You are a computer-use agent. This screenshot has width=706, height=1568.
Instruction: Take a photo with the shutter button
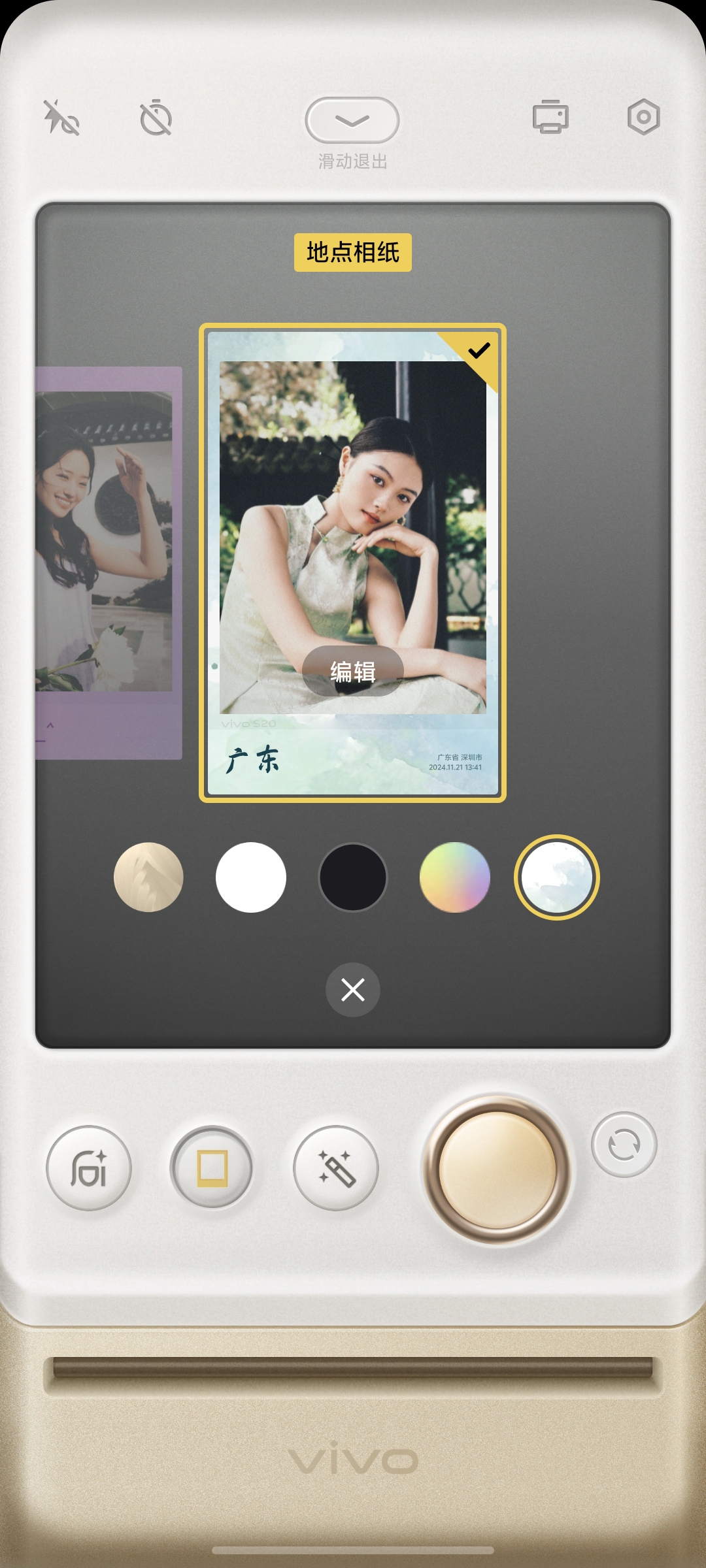coord(497,1169)
